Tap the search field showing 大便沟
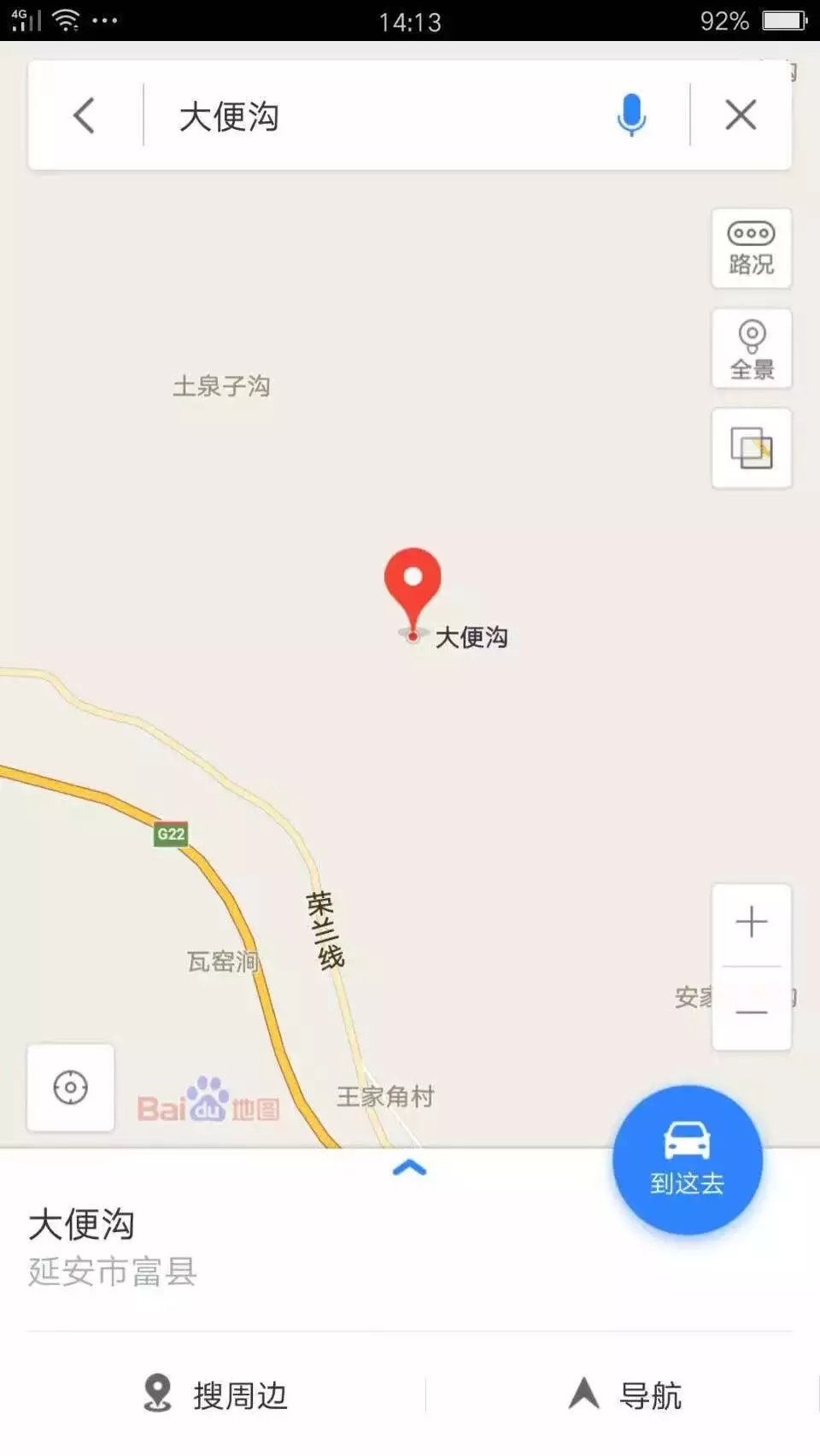Image resolution: width=820 pixels, height=1456 pixels. [376, 115]
